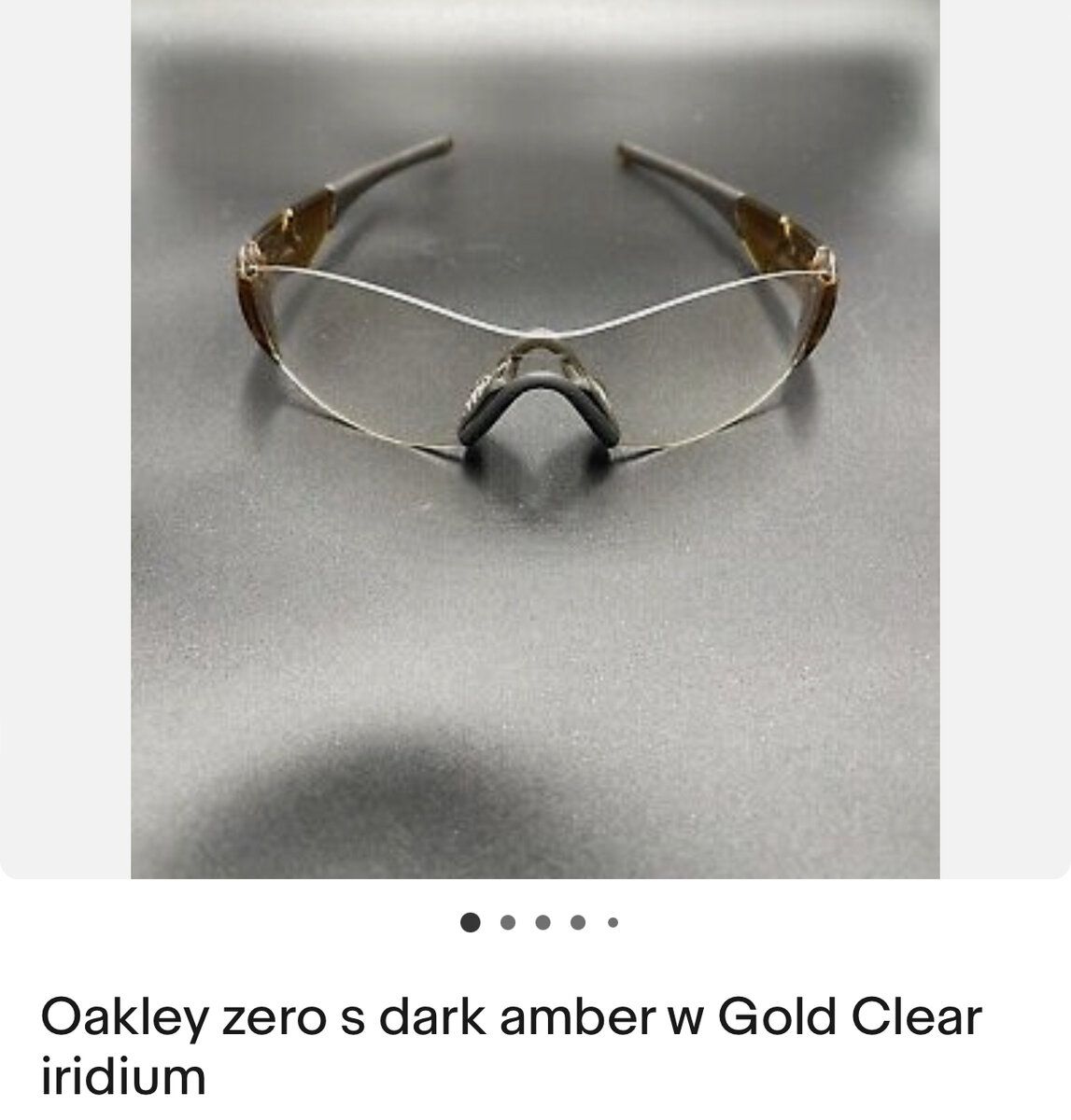Open the Oakley sunglasses photo full screen
The height and width of the screenshot is (1120, 1071).
535,439
